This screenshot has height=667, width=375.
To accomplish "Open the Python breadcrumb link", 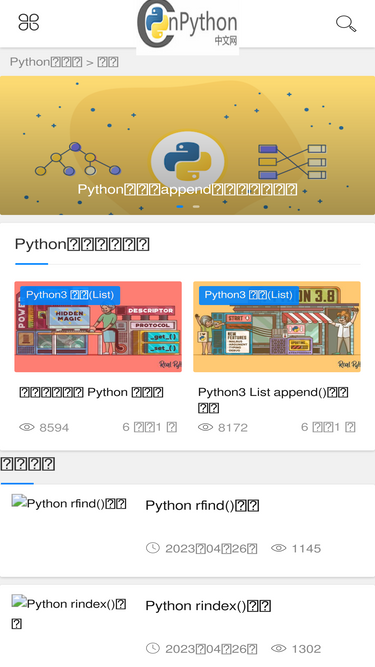I will tap(46, 62).
